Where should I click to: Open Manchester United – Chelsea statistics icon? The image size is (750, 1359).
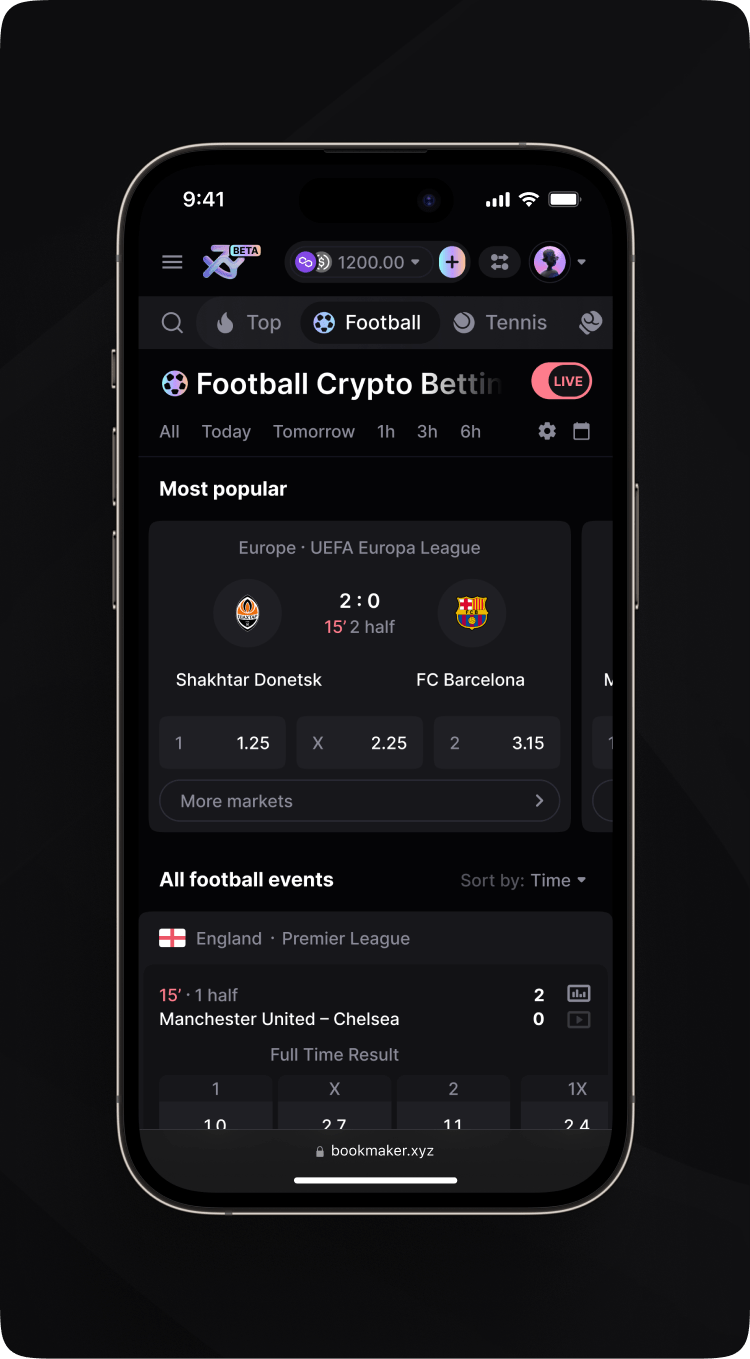pyautogui.click(x=578, y=994)
